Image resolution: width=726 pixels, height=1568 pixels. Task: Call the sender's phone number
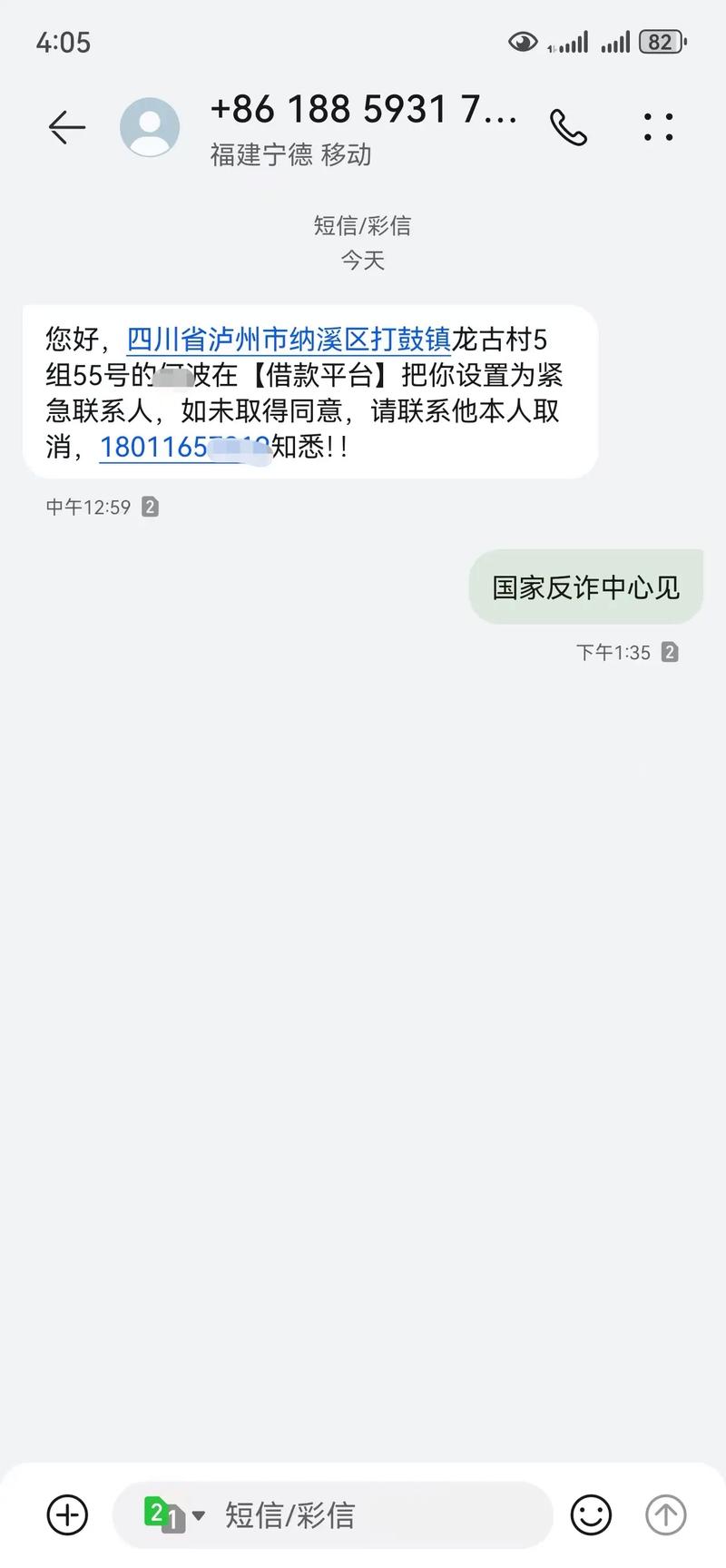click(x=569, y=128)
